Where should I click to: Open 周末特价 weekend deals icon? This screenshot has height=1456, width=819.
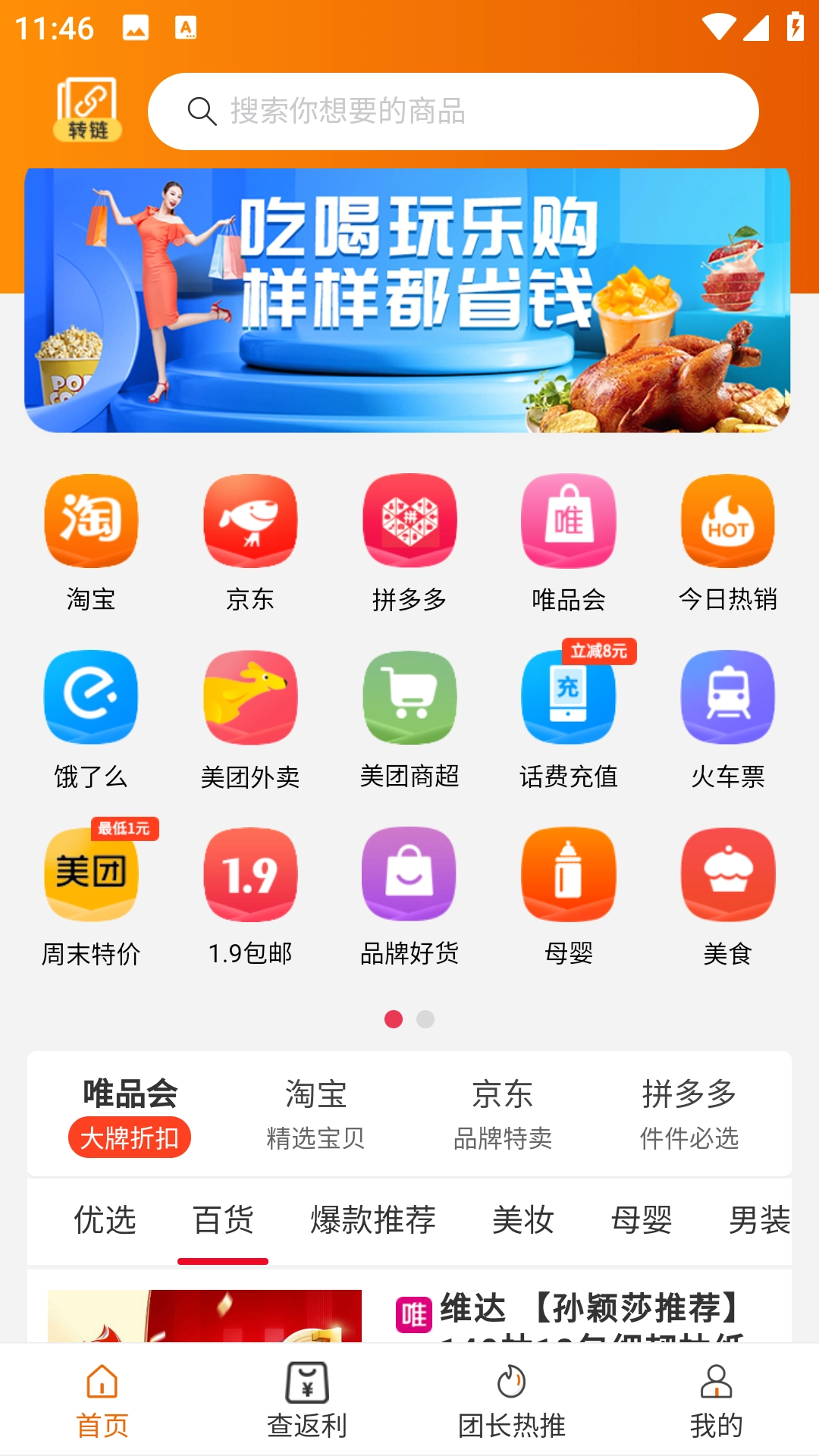click(x=90, y=874)
